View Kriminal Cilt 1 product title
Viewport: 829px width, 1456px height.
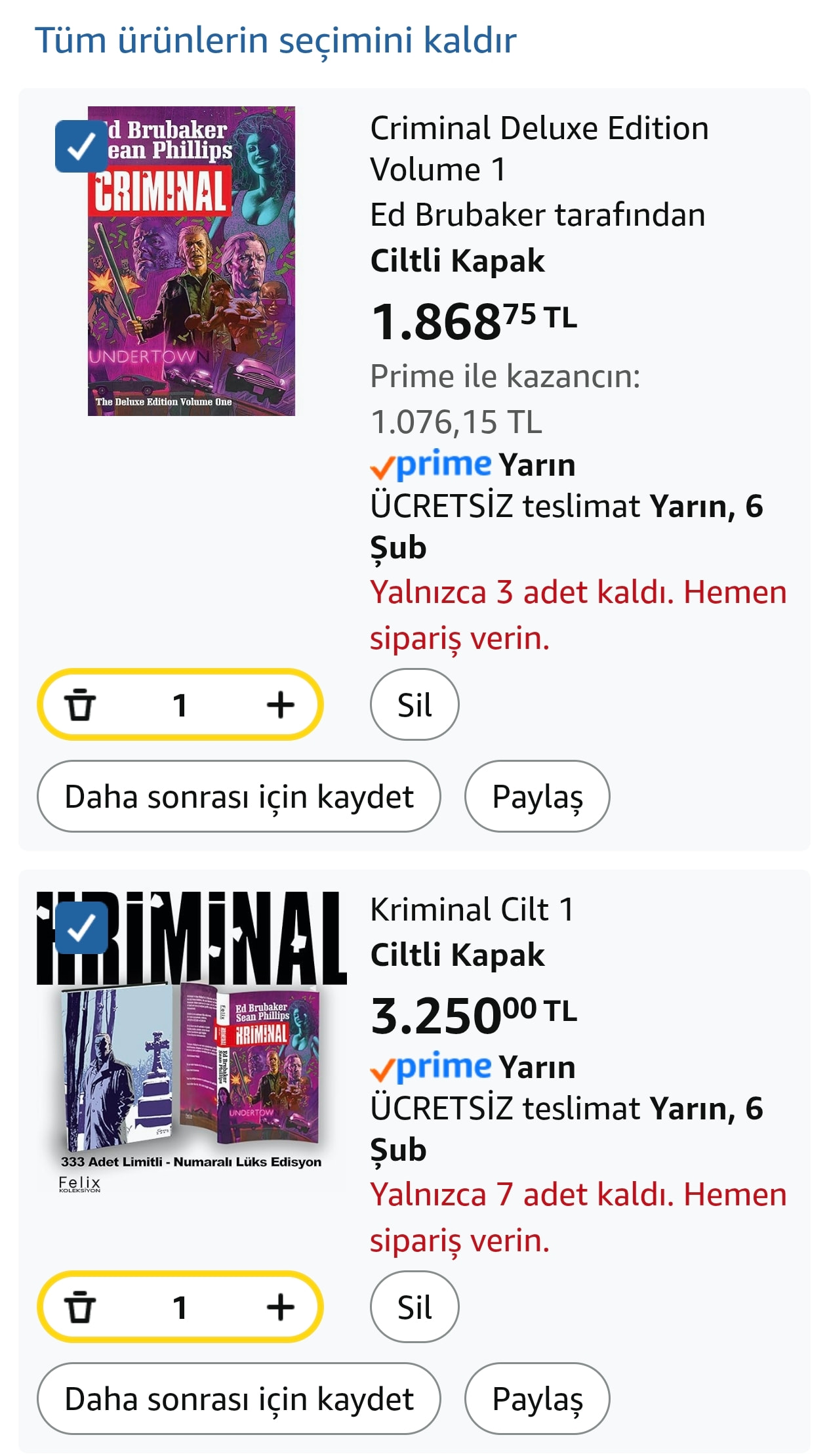(472, 910)
